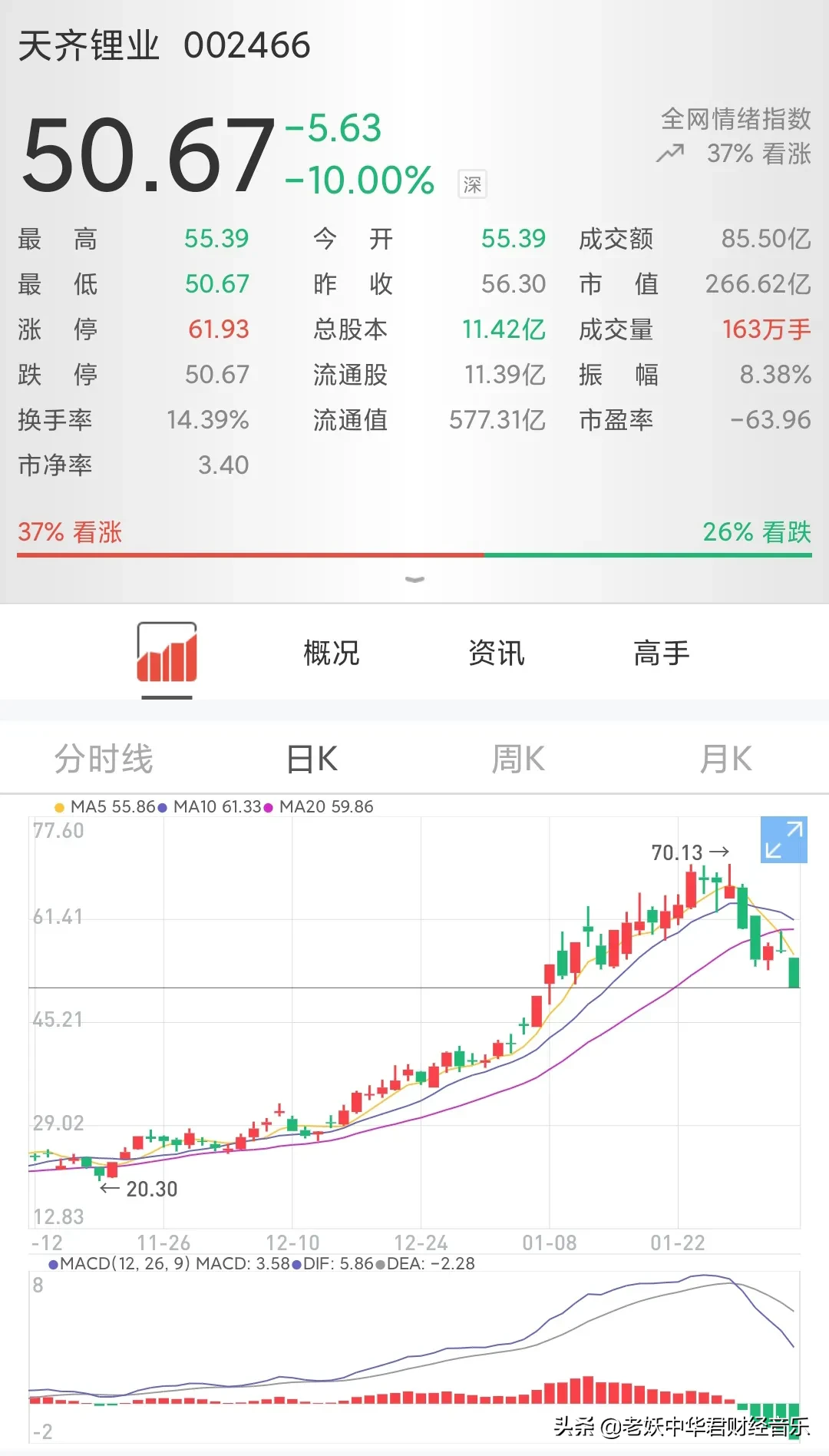This screenshot has width=829, height=1456.
Task: Collapse the stock details panel chevron
Action: tap(414, 579)
